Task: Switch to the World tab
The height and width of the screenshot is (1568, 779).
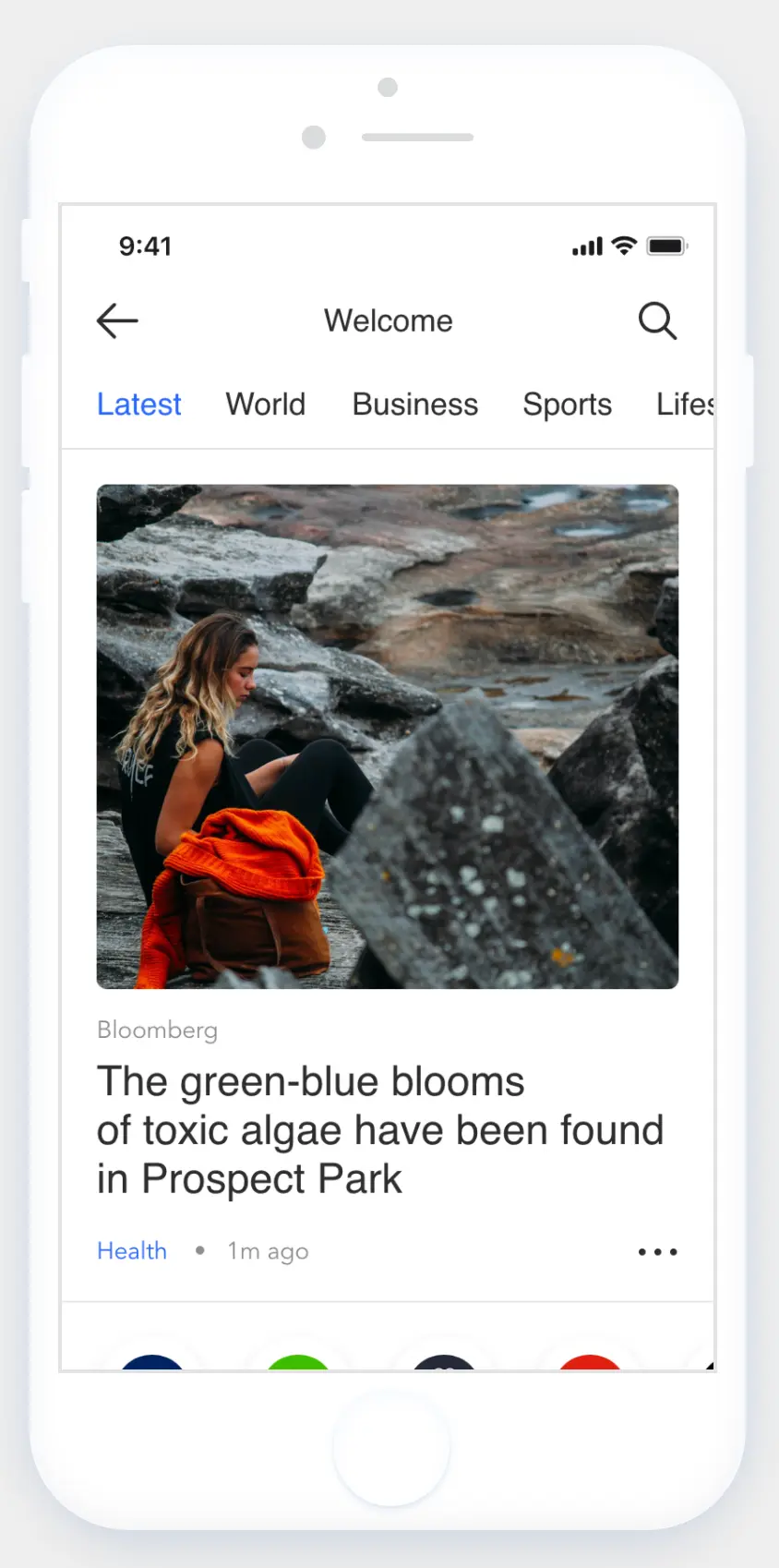Action: point(266,404)
